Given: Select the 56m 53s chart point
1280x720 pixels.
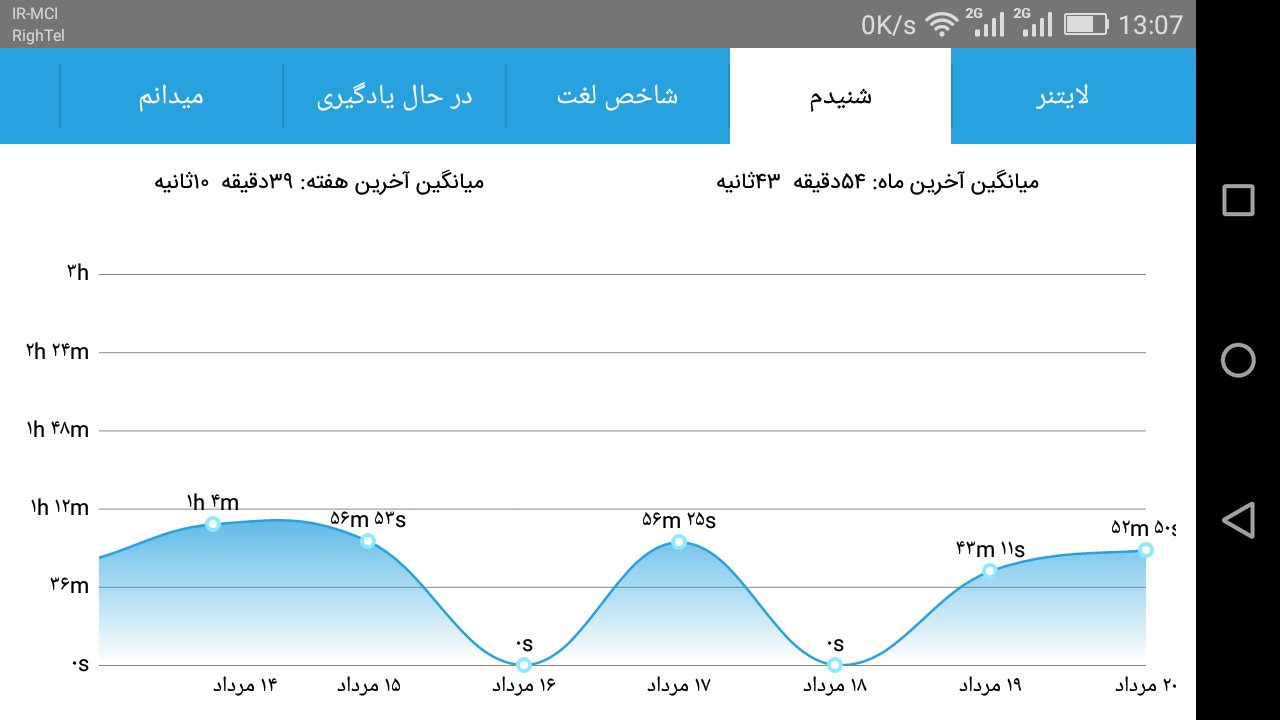Looking at the screenshot, I should [x=368, y=541].
